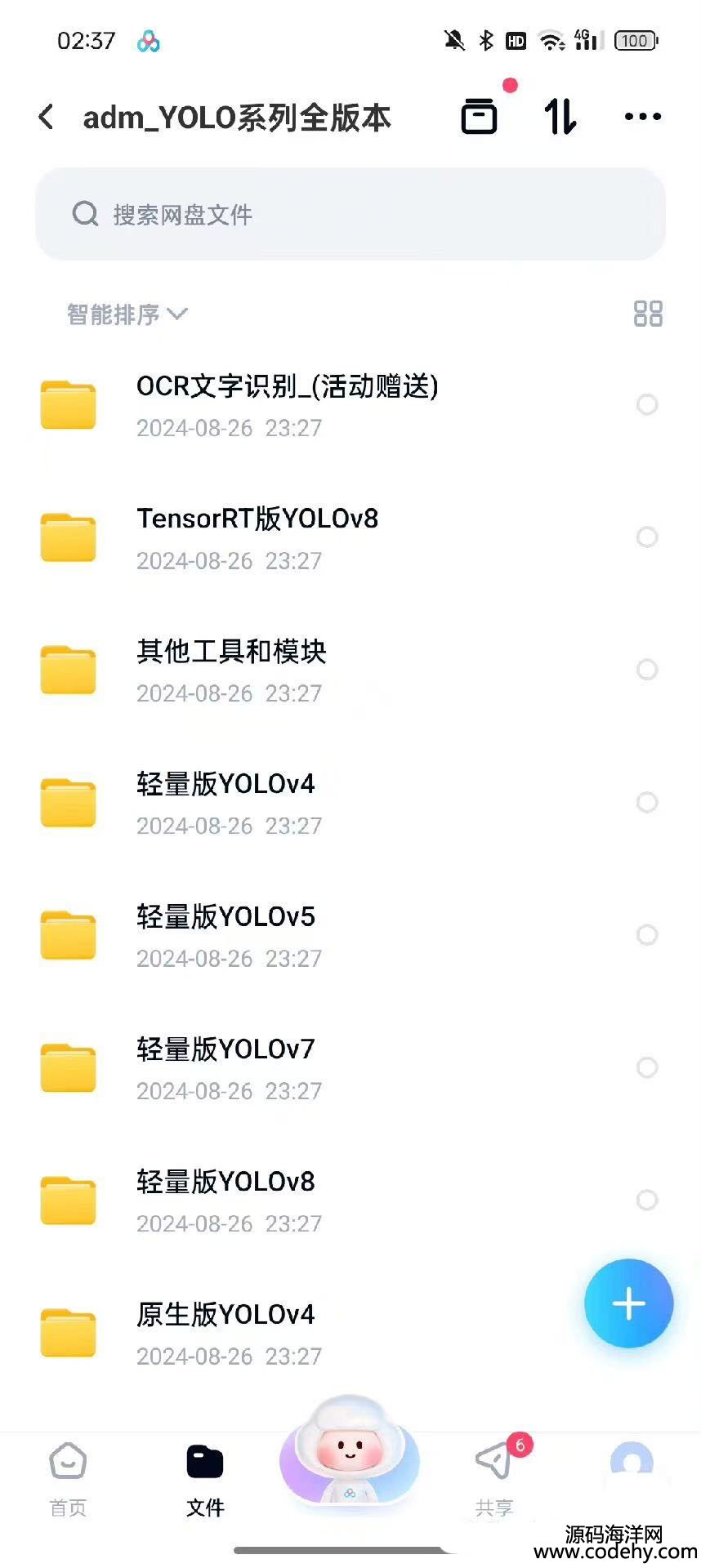Select the 轻量版YOLOv7 folder checkbox circle
Screen dimensions: 701x1568
pos(646,1067)
